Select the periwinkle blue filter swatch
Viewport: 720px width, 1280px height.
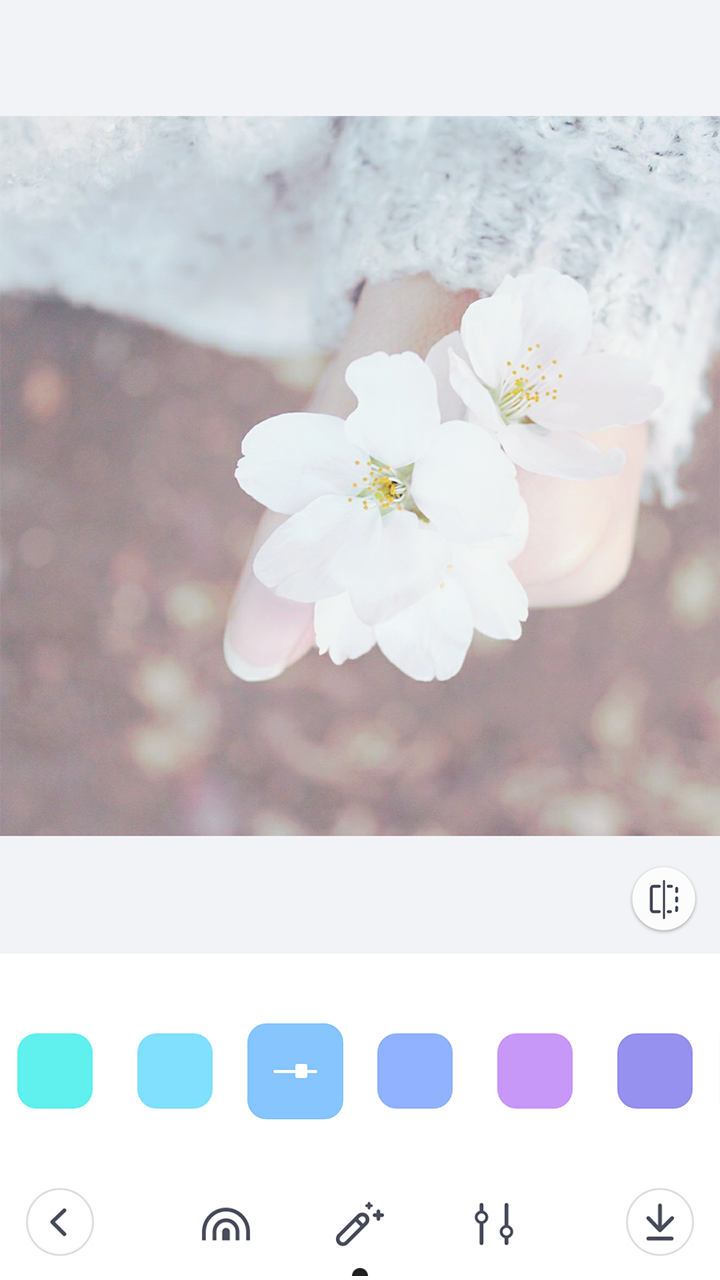pyautogui.click(x=415, y=1071)
